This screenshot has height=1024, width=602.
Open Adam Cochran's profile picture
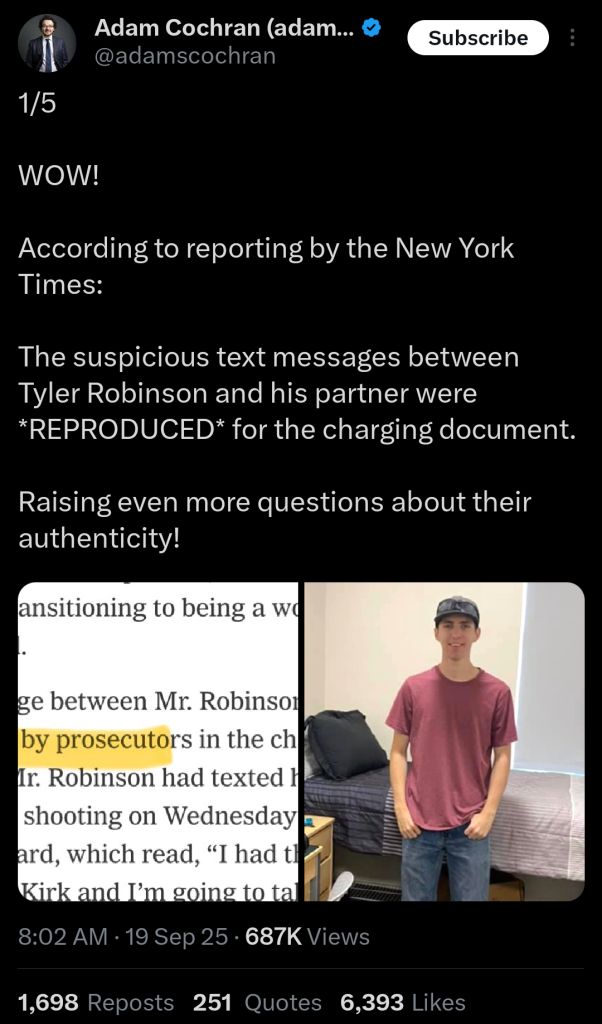point(47,43)
